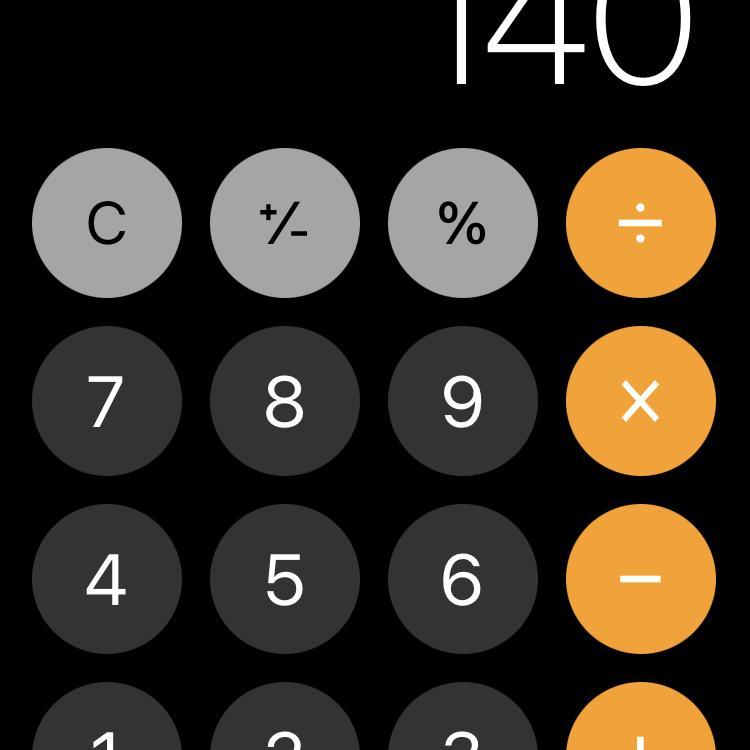Enter the digit 2
Viewport: 750px width, 750px height.
[285, 725]
